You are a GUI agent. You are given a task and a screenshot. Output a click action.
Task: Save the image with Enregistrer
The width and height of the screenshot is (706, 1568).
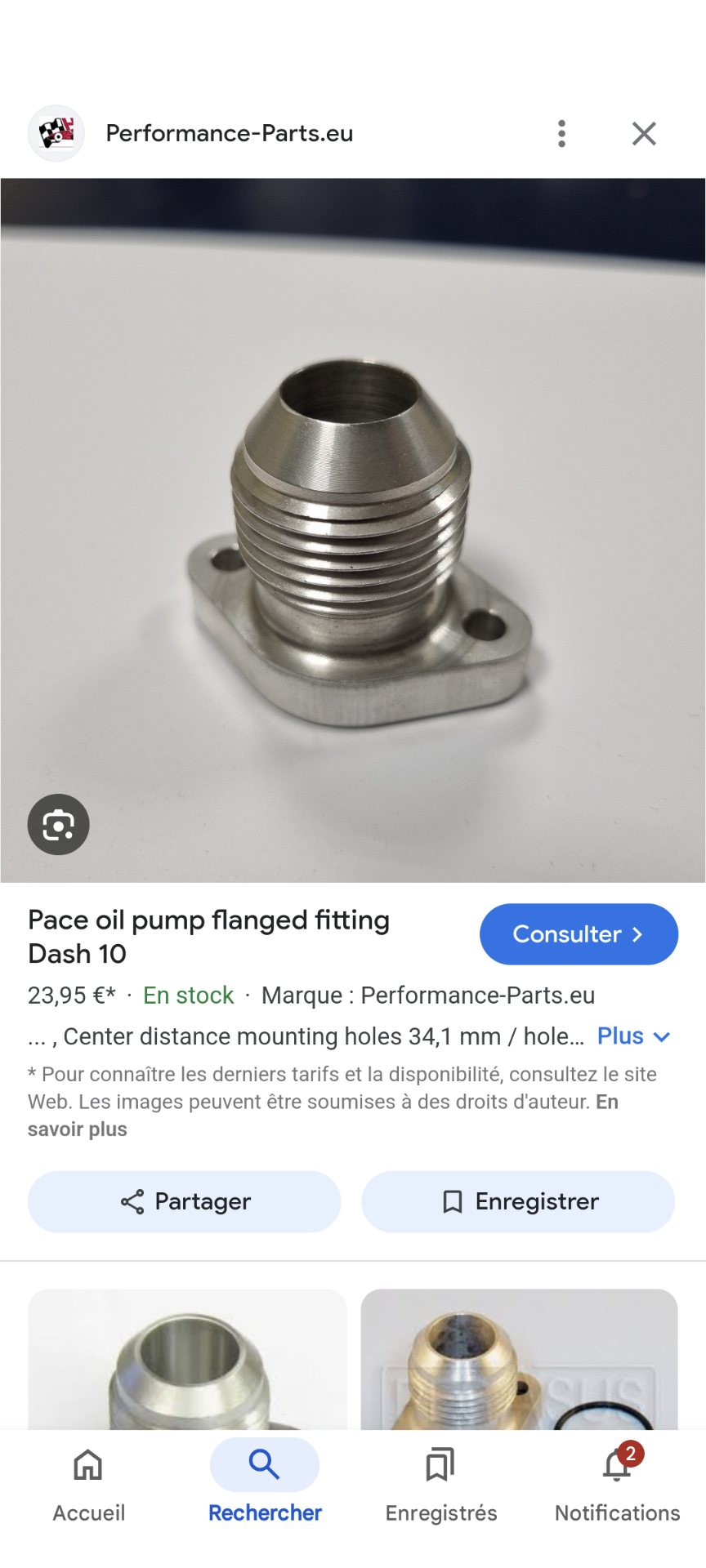click(x=518, y=1201)
